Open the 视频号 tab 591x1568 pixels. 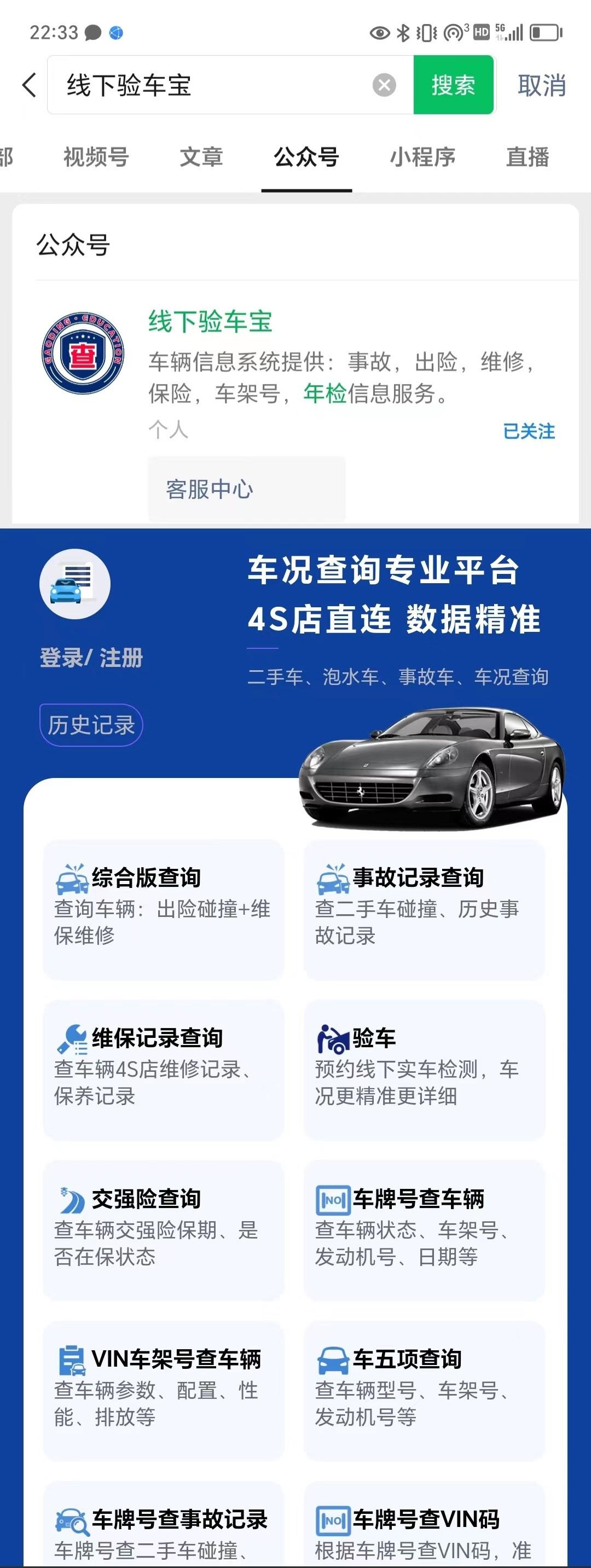tap(95, 158)
